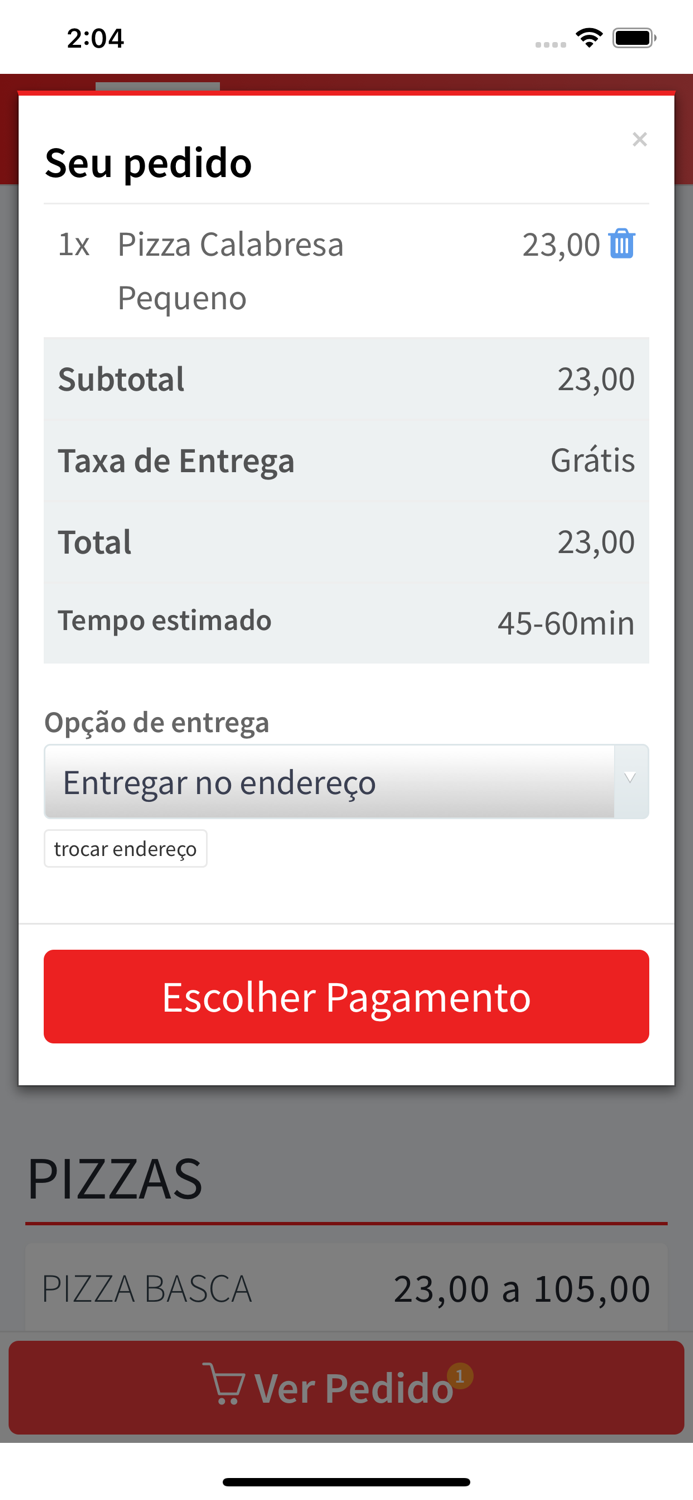Proceed with Escolher Pagamento
Screen dimensions: 693x1500
pyautogui.click(x=346, y=997)
